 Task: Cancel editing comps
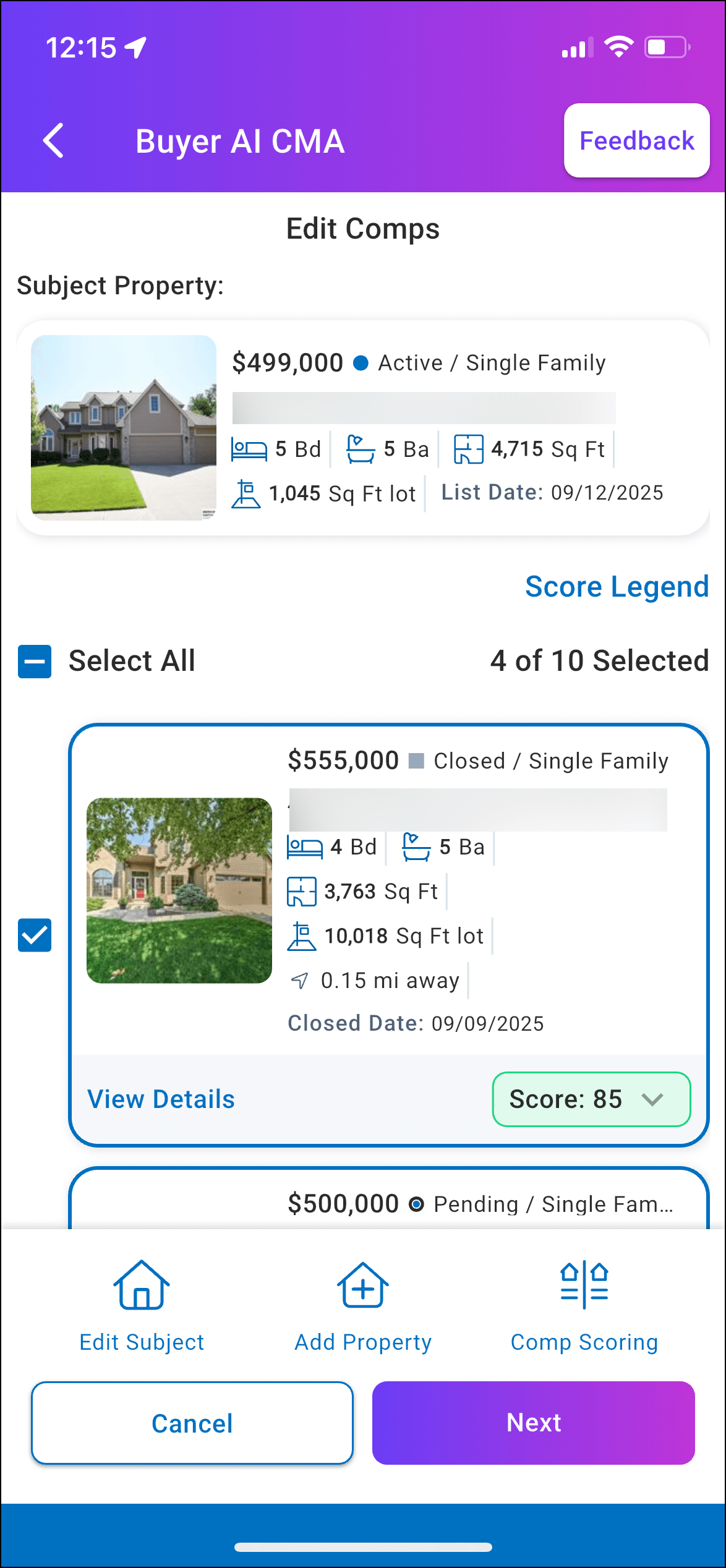192,1423
